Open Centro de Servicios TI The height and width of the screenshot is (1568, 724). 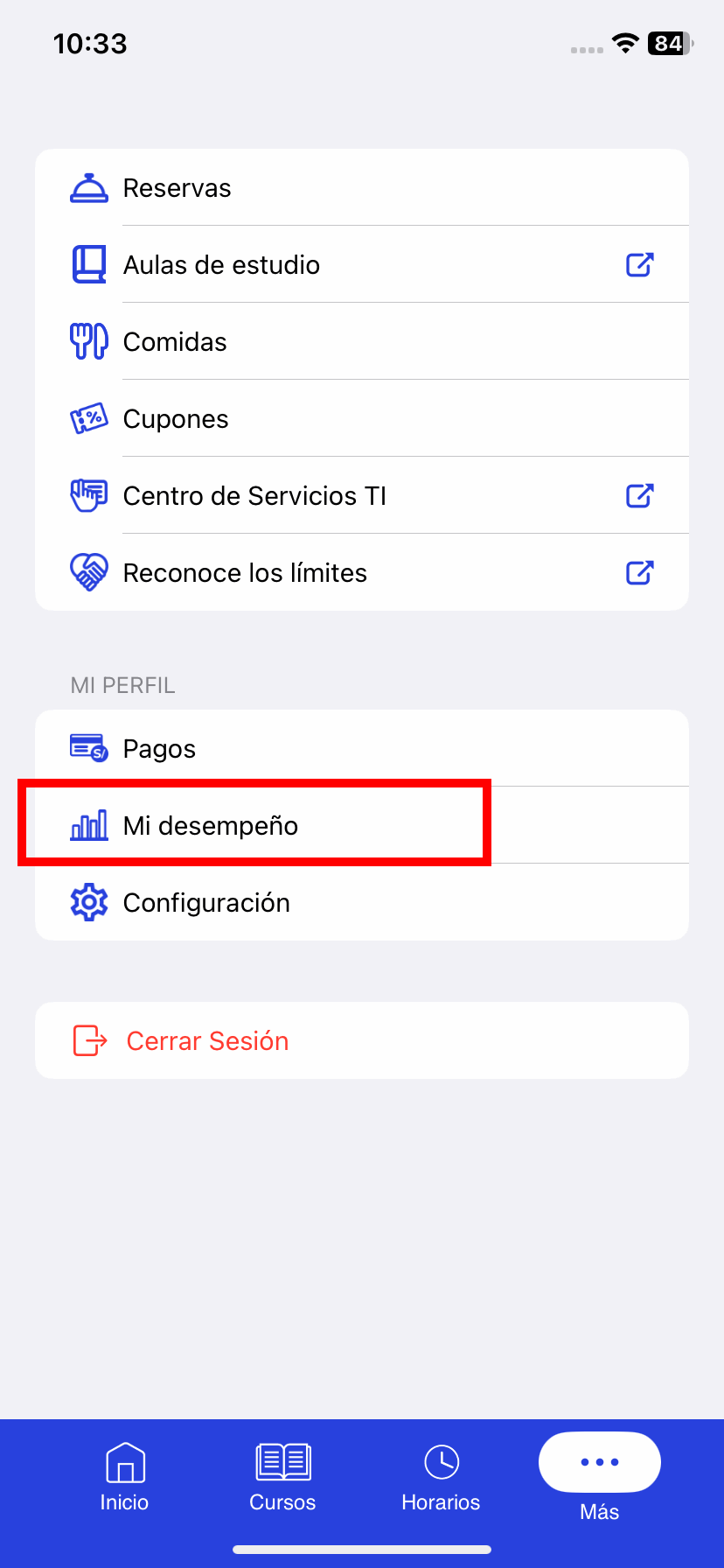point(361,496)
